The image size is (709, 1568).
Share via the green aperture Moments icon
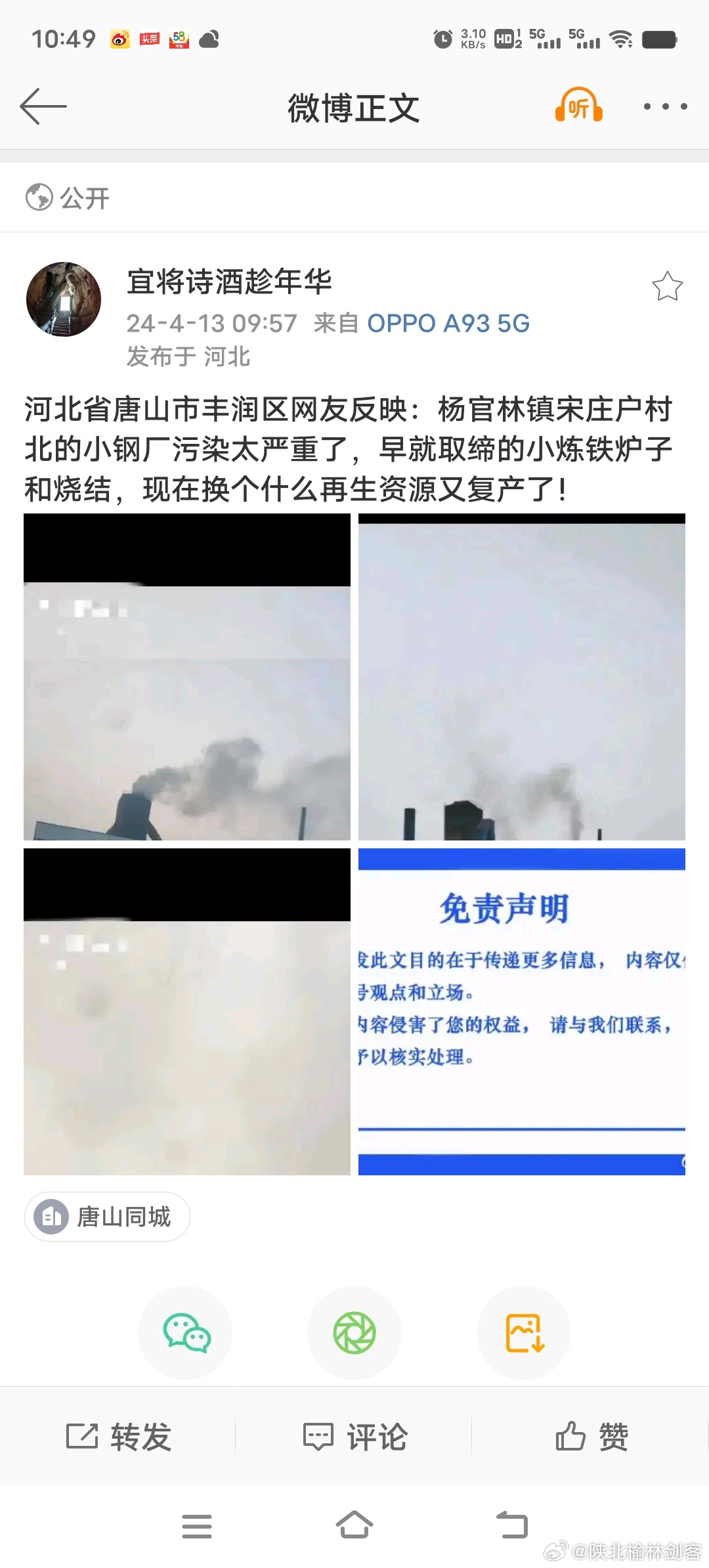pos(354,1332)
